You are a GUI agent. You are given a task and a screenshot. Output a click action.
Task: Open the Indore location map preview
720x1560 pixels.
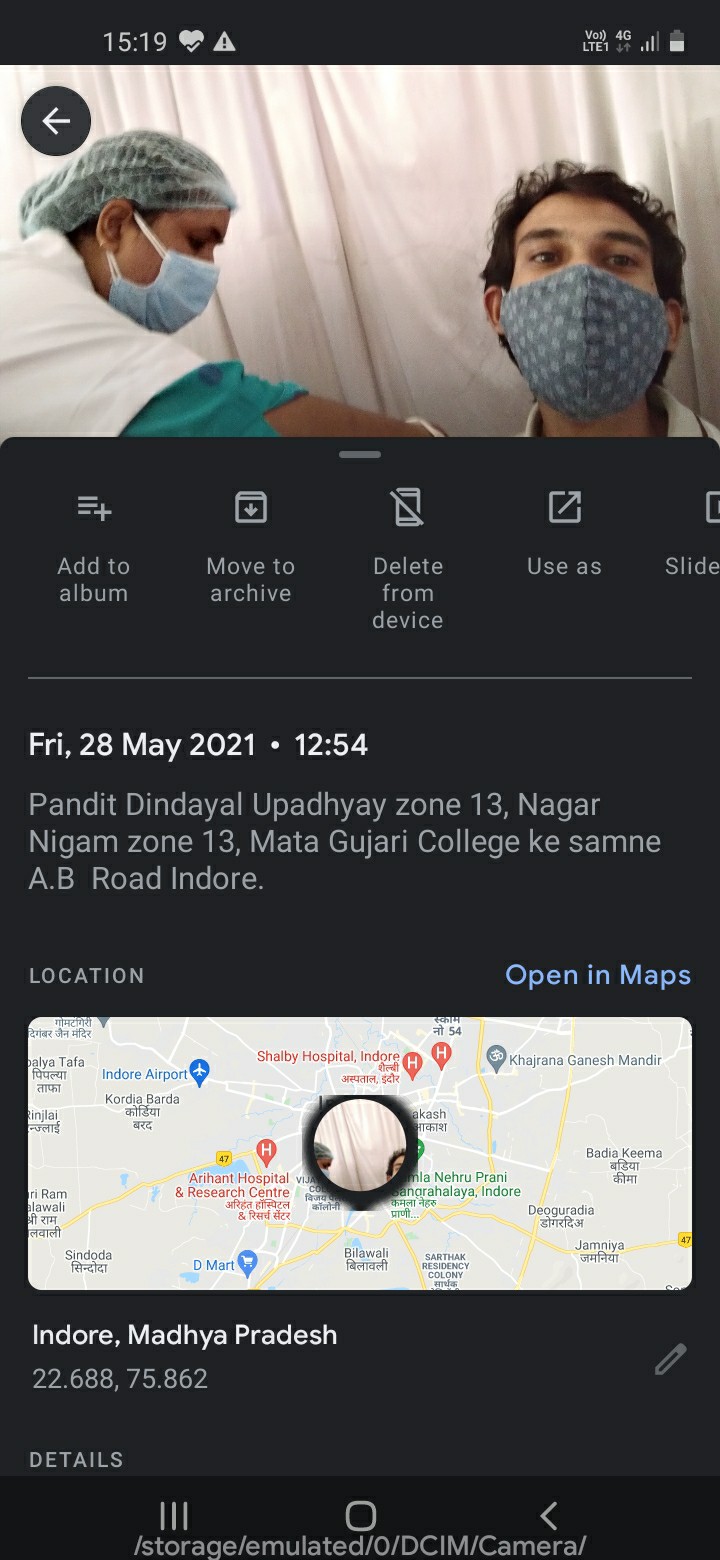(x=360, y=1153)
